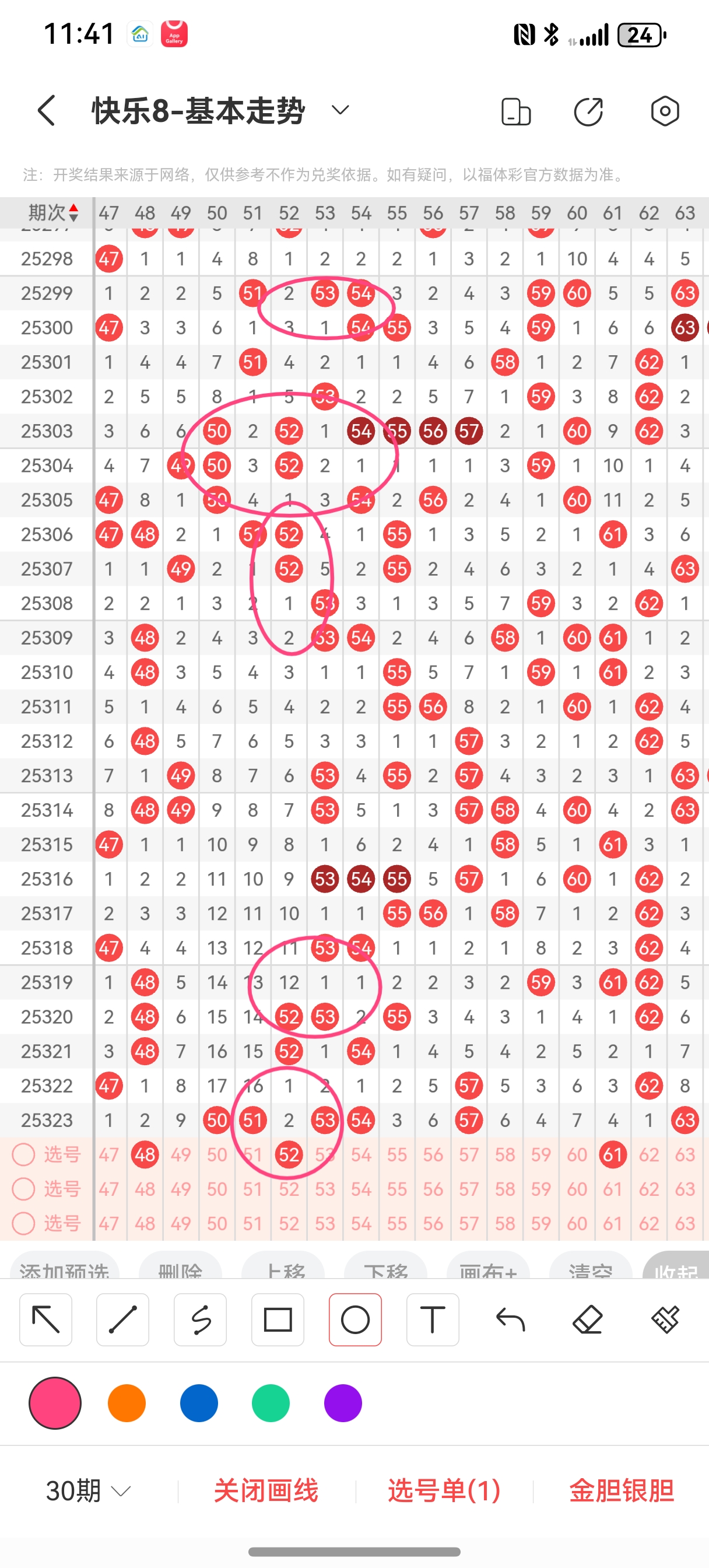Expand the 快乐8-基本走势 title dropdown
709x1568 pixels.
339,110
